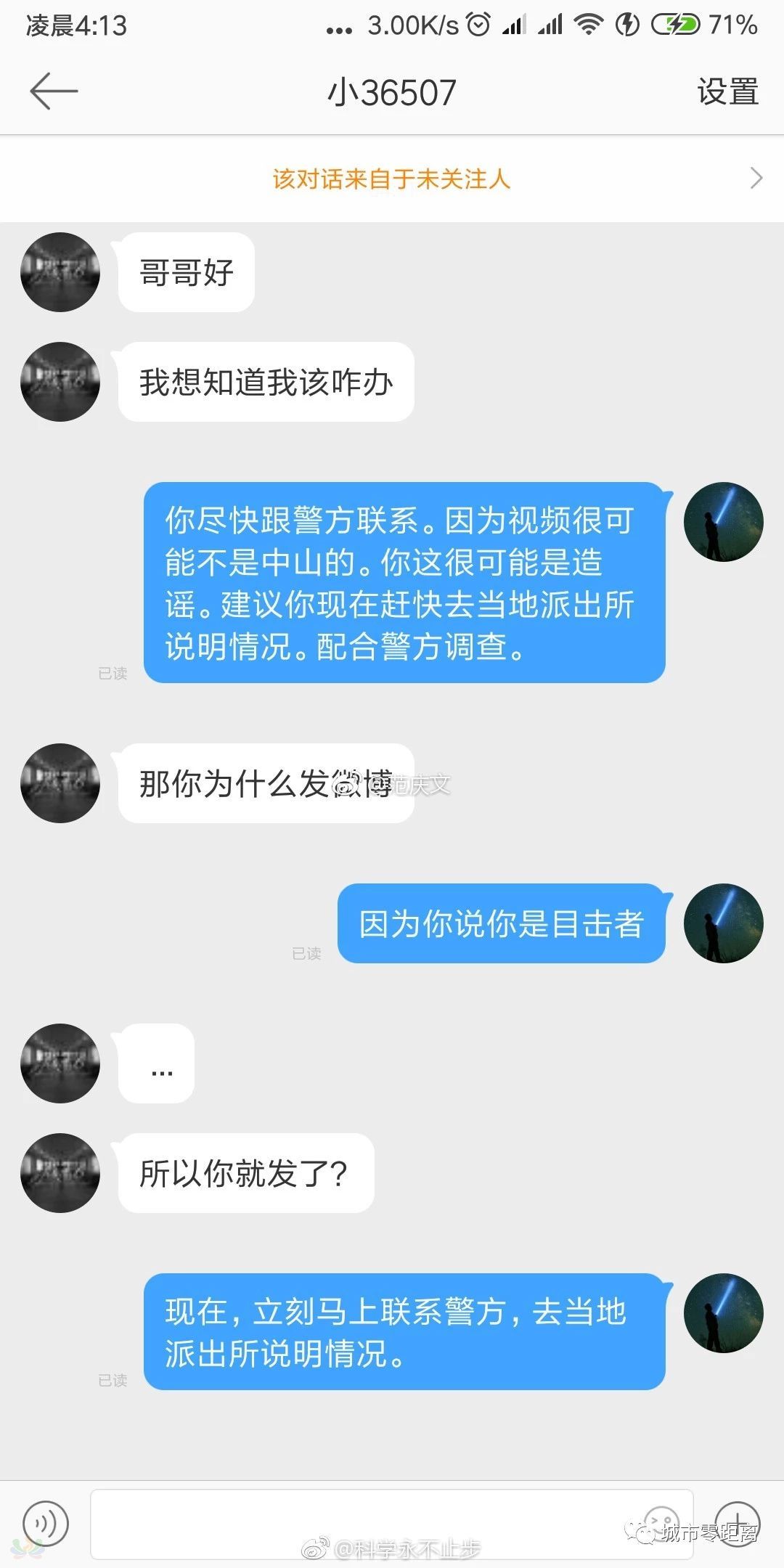Open 设置 chat settings

pos(727,92)
